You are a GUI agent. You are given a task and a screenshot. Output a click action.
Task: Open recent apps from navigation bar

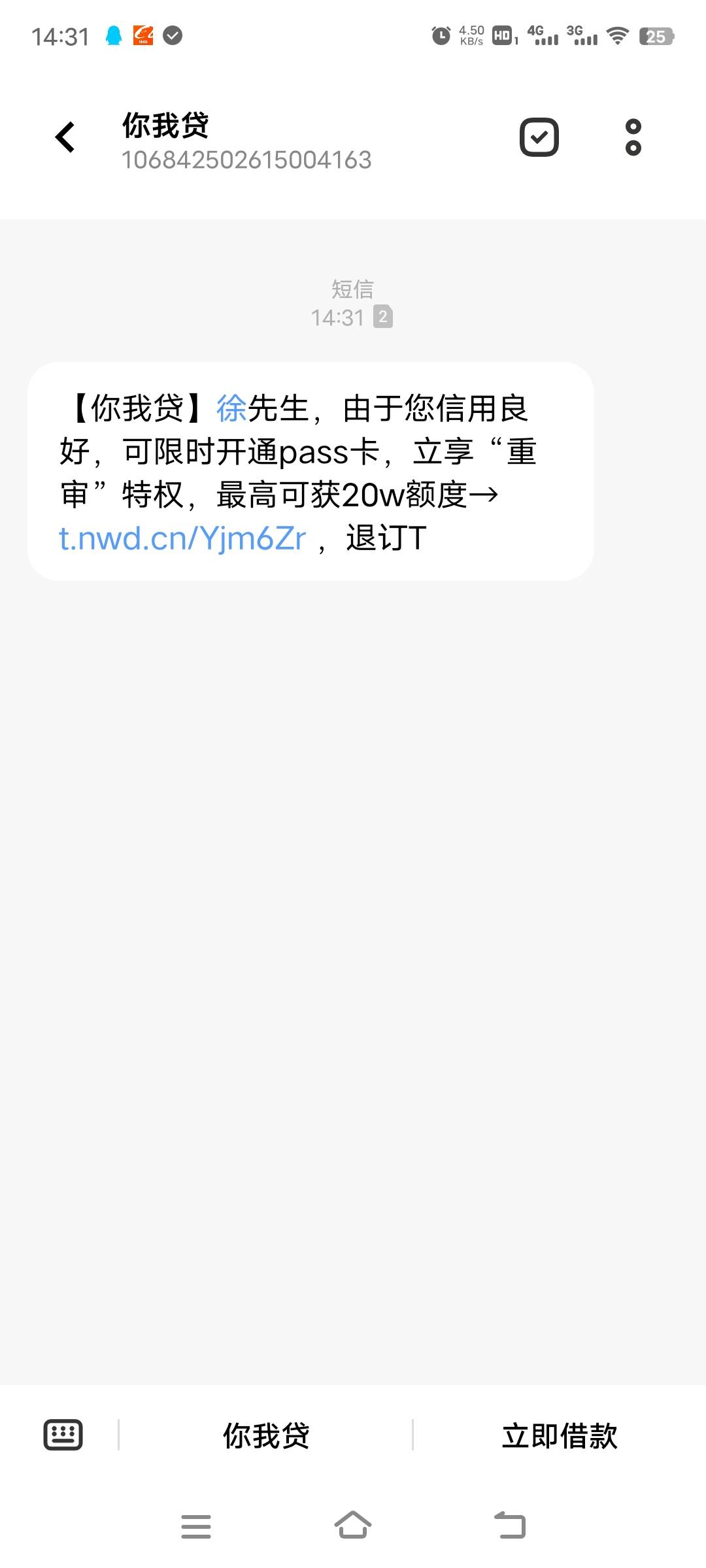tap(196, 1526)
